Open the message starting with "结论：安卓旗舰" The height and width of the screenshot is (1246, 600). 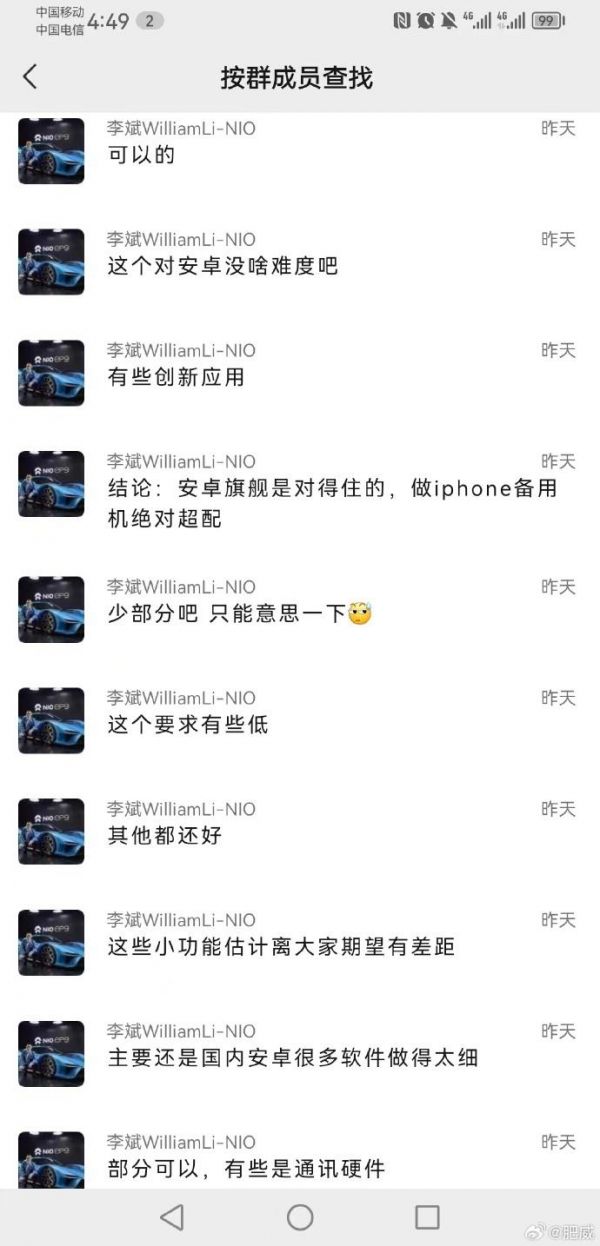coord(331,503)
